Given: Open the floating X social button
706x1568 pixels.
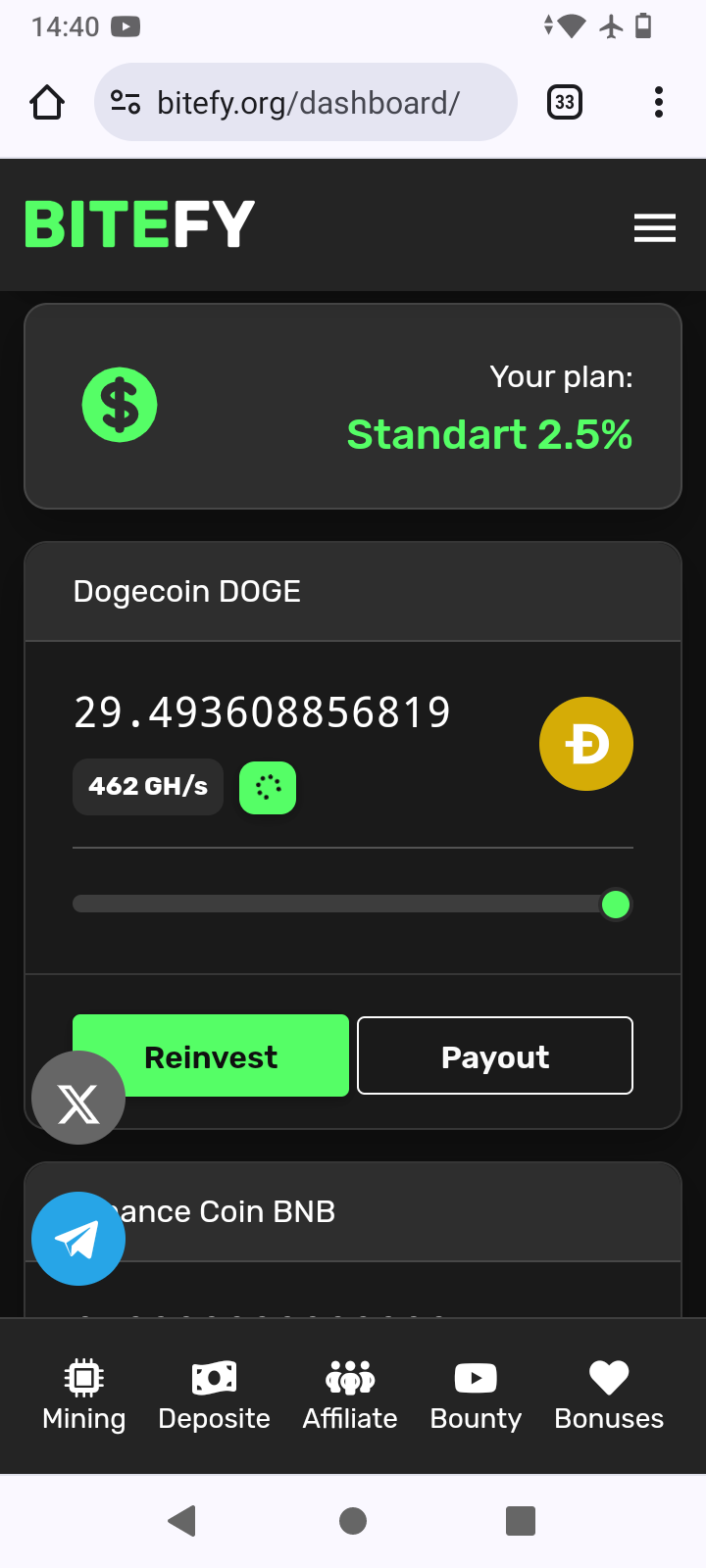Looking at the screenshot, I should point(78,1098).
